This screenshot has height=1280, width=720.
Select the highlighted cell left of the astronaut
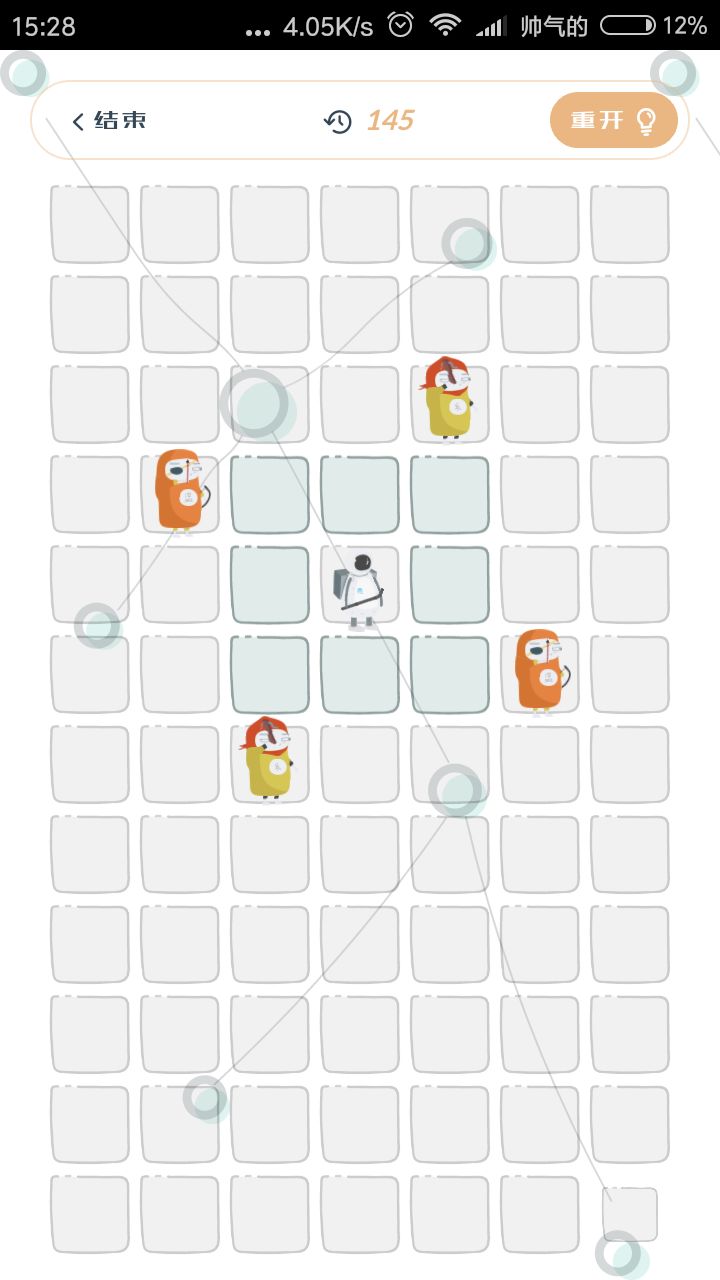tap(270, 585)
